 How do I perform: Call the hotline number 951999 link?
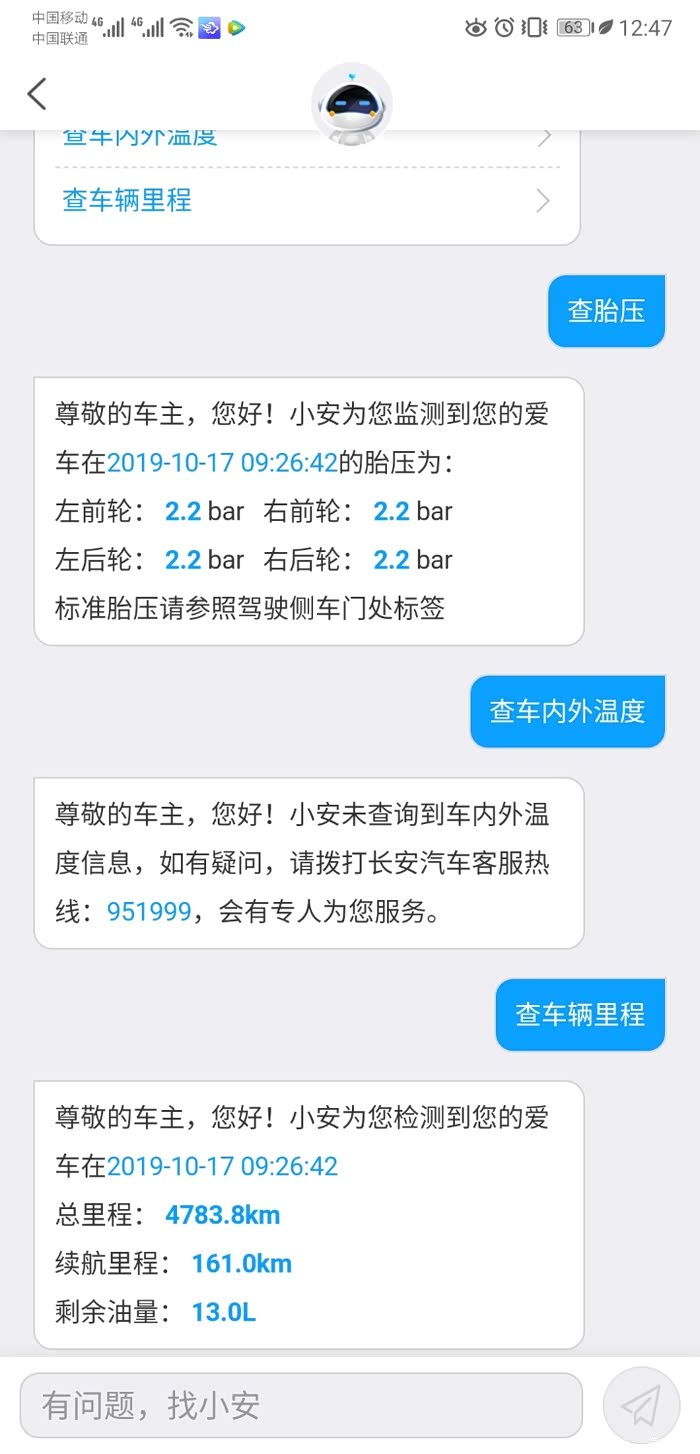[x=149, y=912]
